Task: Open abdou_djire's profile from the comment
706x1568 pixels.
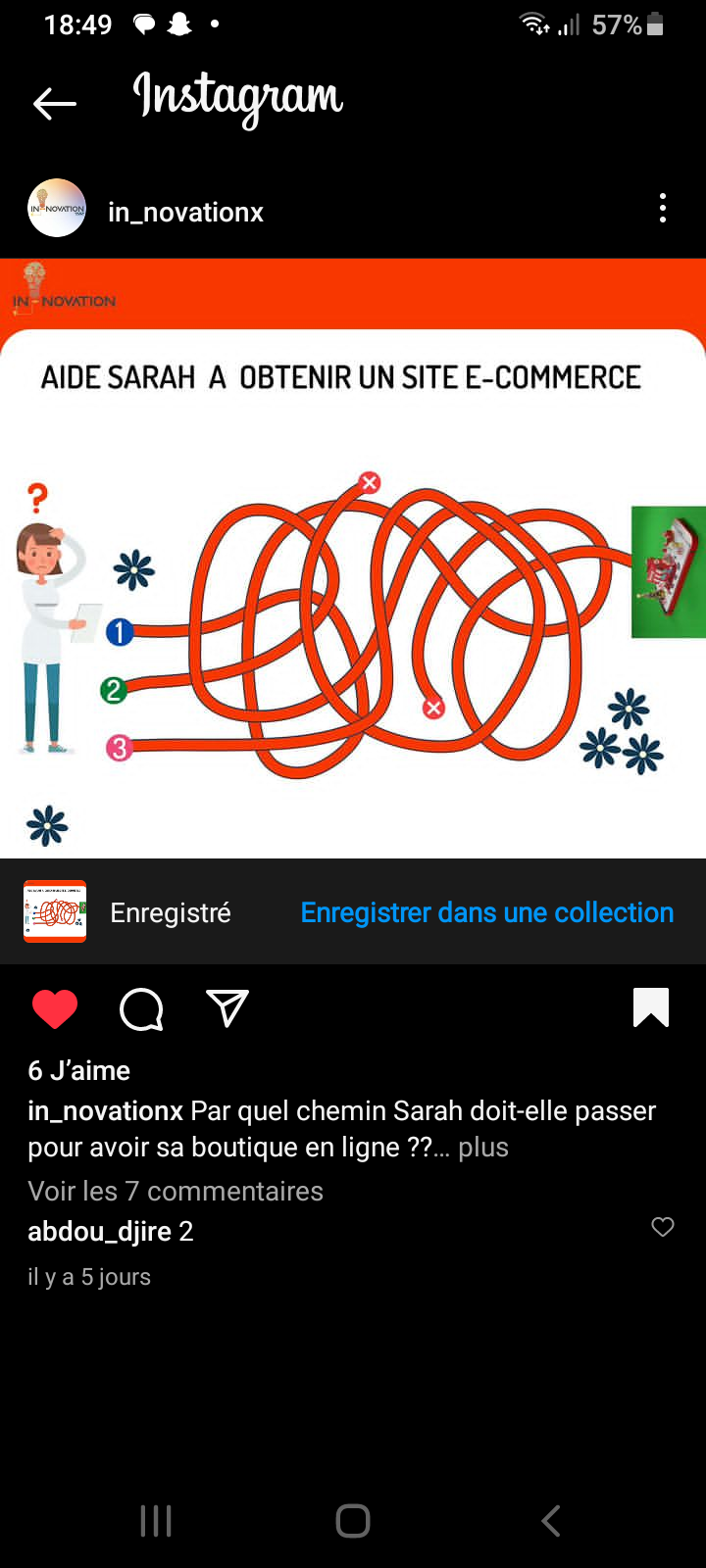Action: coord(100,1232)
